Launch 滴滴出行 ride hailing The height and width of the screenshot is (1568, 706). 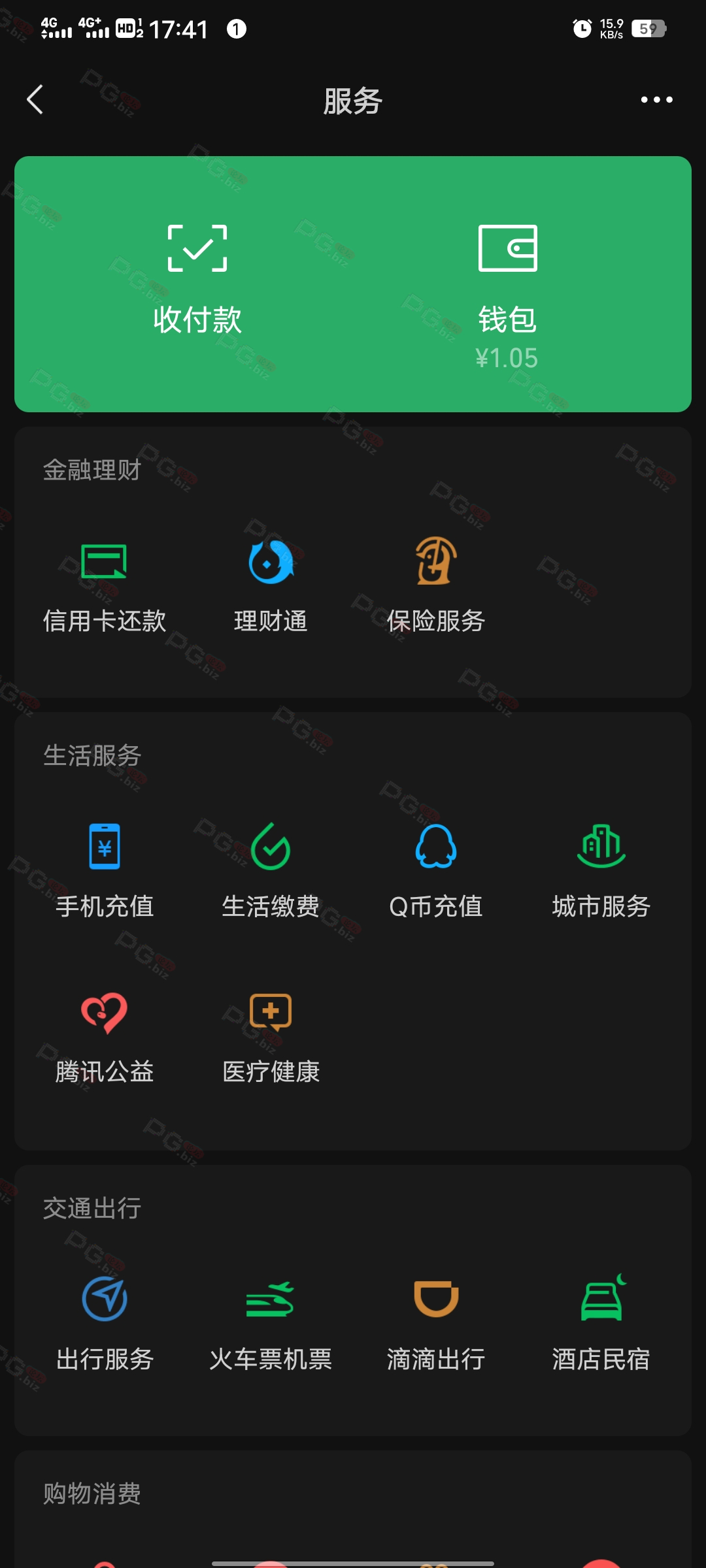[x=436, y=1324]
